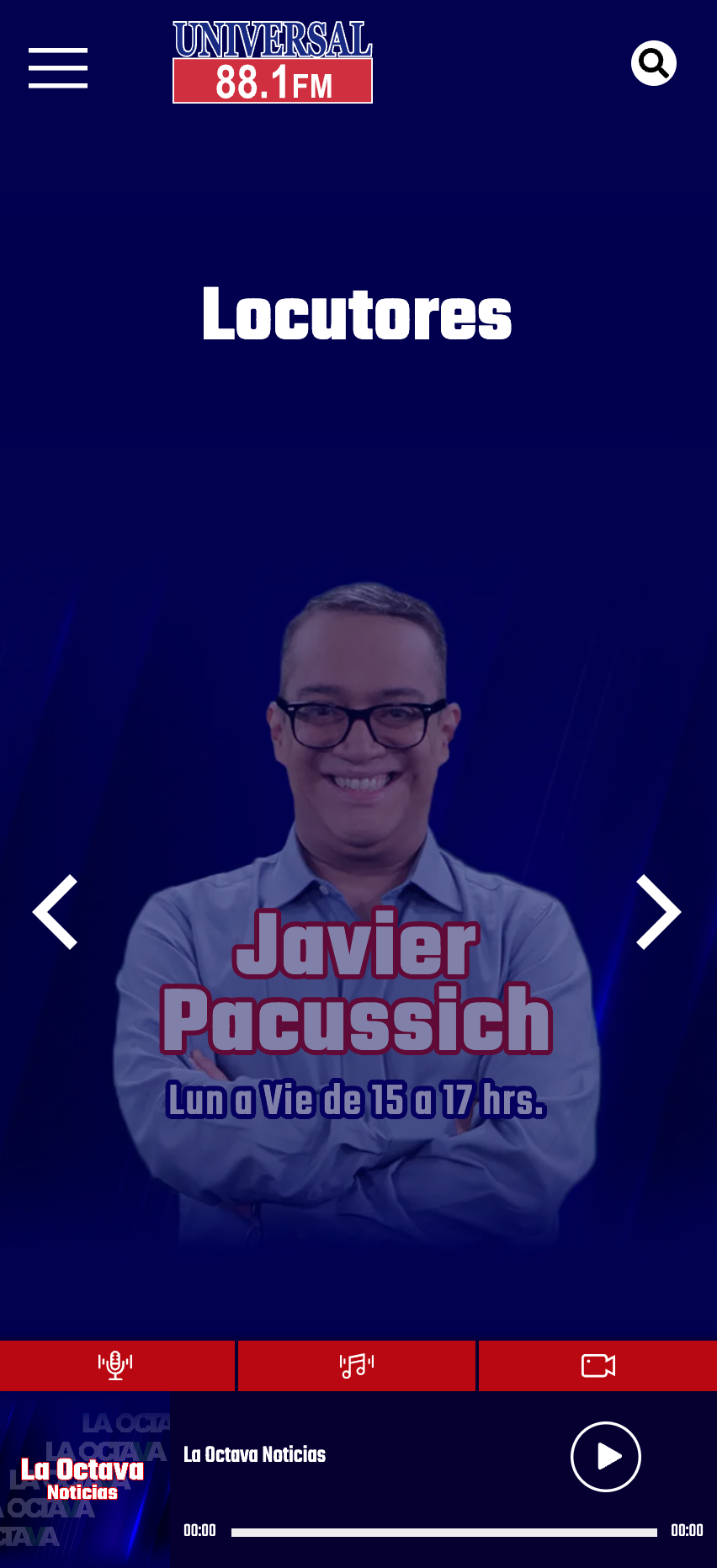
Task: Play La Octava Noticias
Action: click(606, 1457)
